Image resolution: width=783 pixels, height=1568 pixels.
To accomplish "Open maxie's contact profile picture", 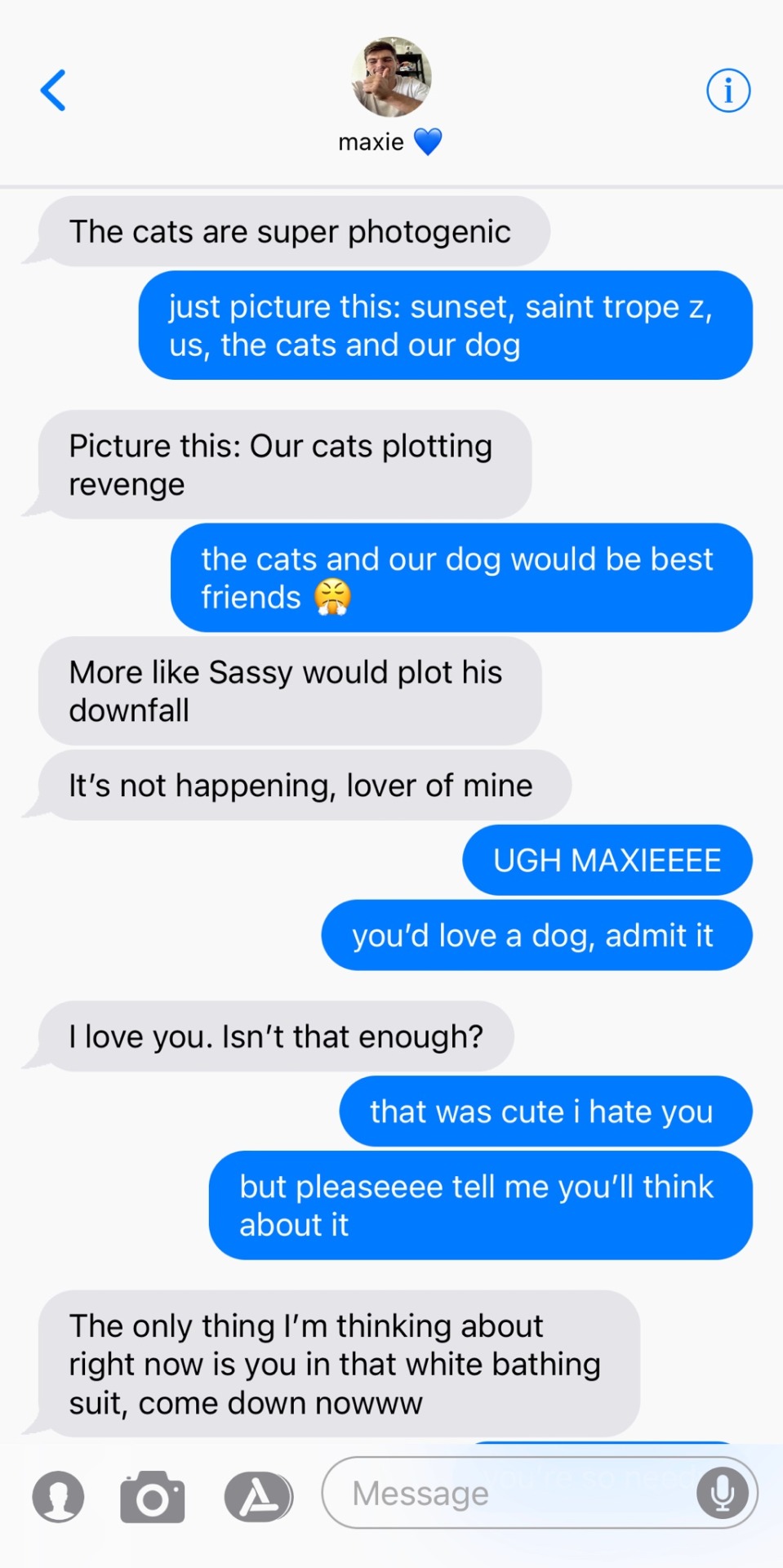I will click(x=391, y=77).
